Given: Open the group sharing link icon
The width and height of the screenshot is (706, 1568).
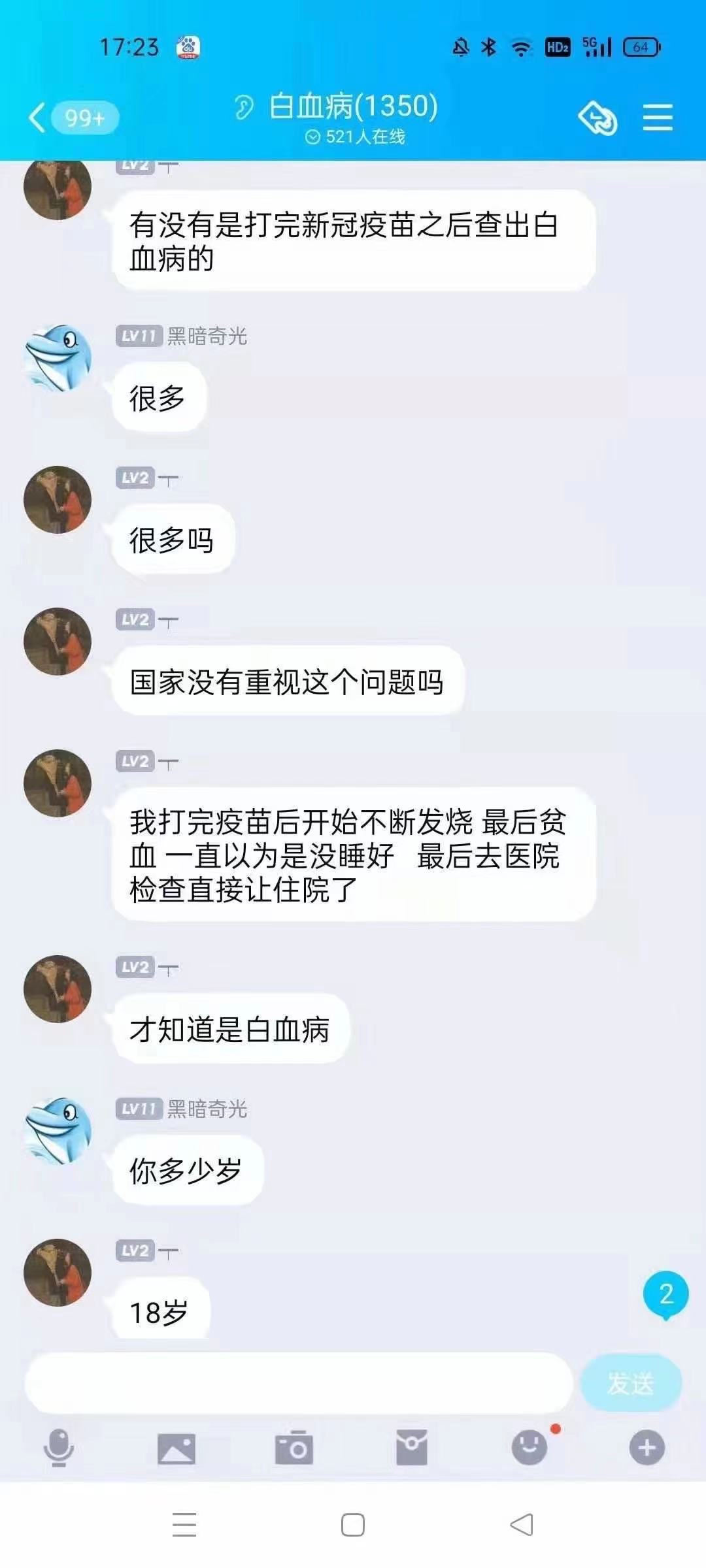Looking at the screenshot, I should (597, 118).
